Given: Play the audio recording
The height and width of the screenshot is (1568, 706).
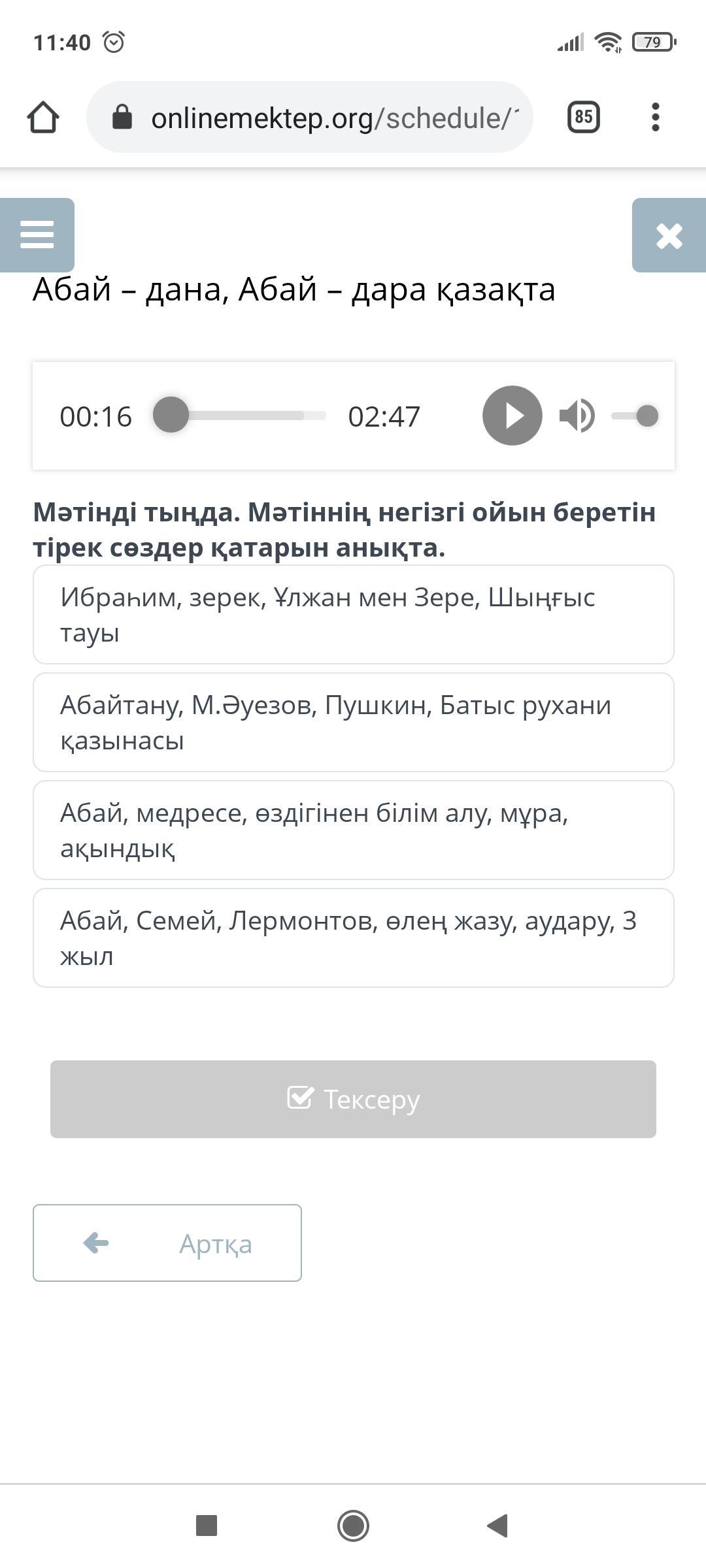Looking at the screenshot, I should point(513,416).
